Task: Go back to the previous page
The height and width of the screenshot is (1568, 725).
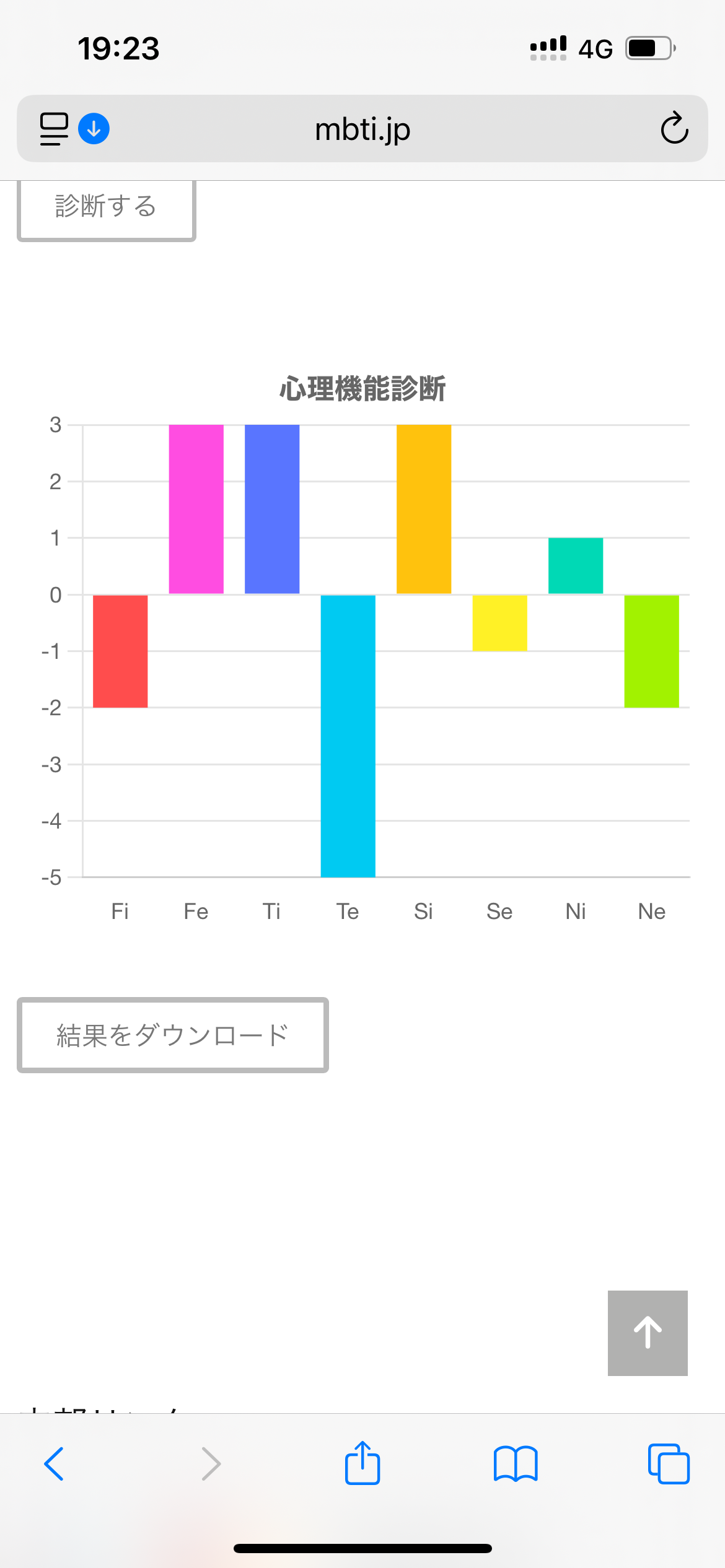Action: (x=54, y=1464)
